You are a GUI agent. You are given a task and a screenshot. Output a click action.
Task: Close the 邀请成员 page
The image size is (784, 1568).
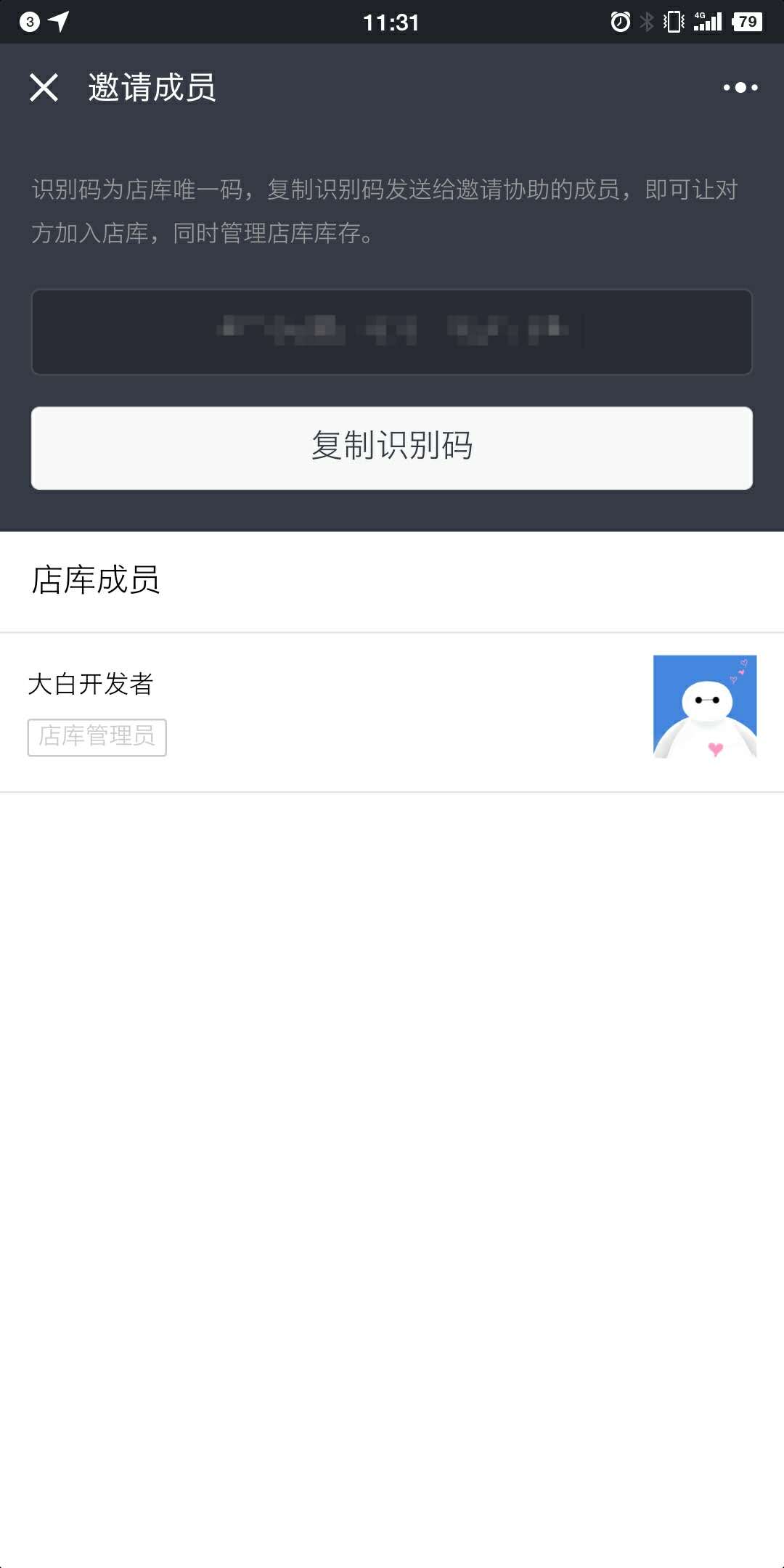tap(44, 87)
